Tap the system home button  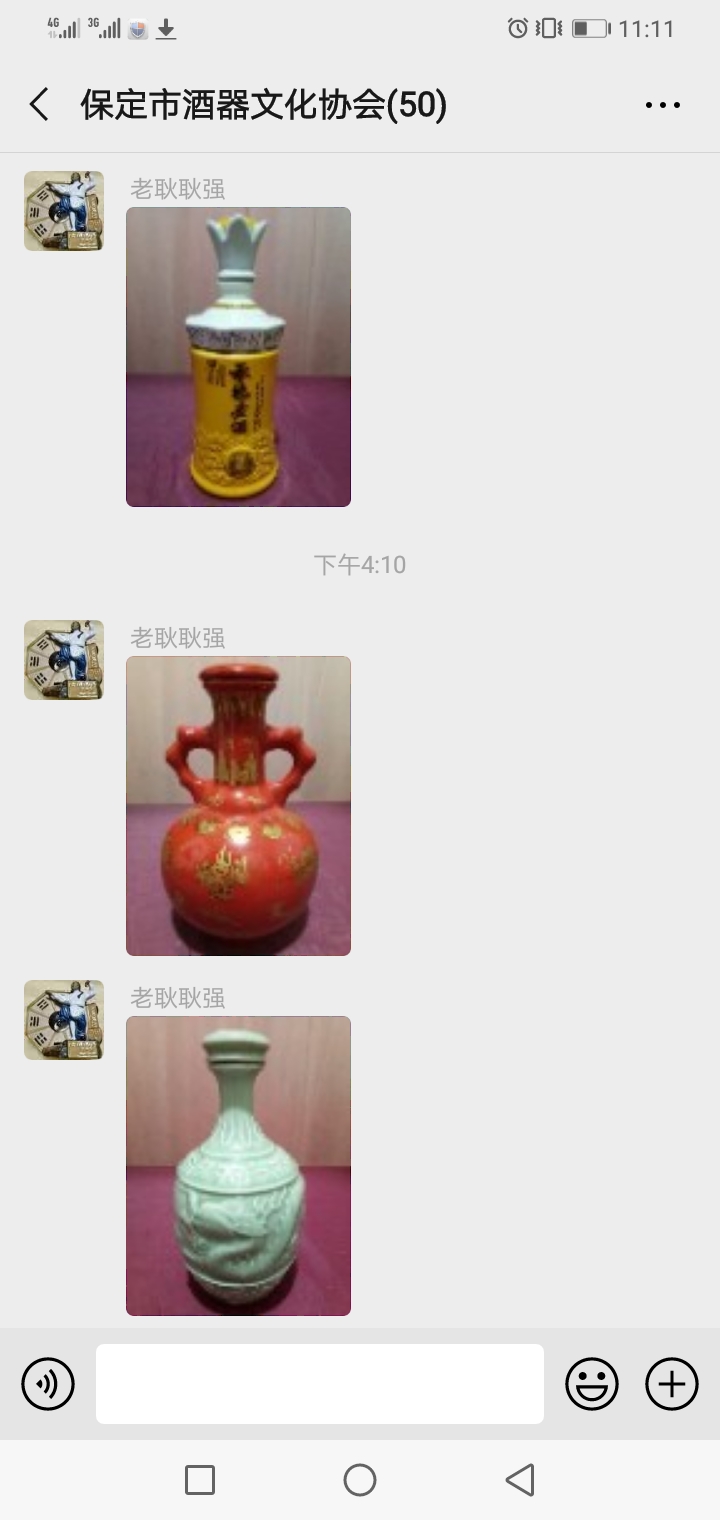360,1480
